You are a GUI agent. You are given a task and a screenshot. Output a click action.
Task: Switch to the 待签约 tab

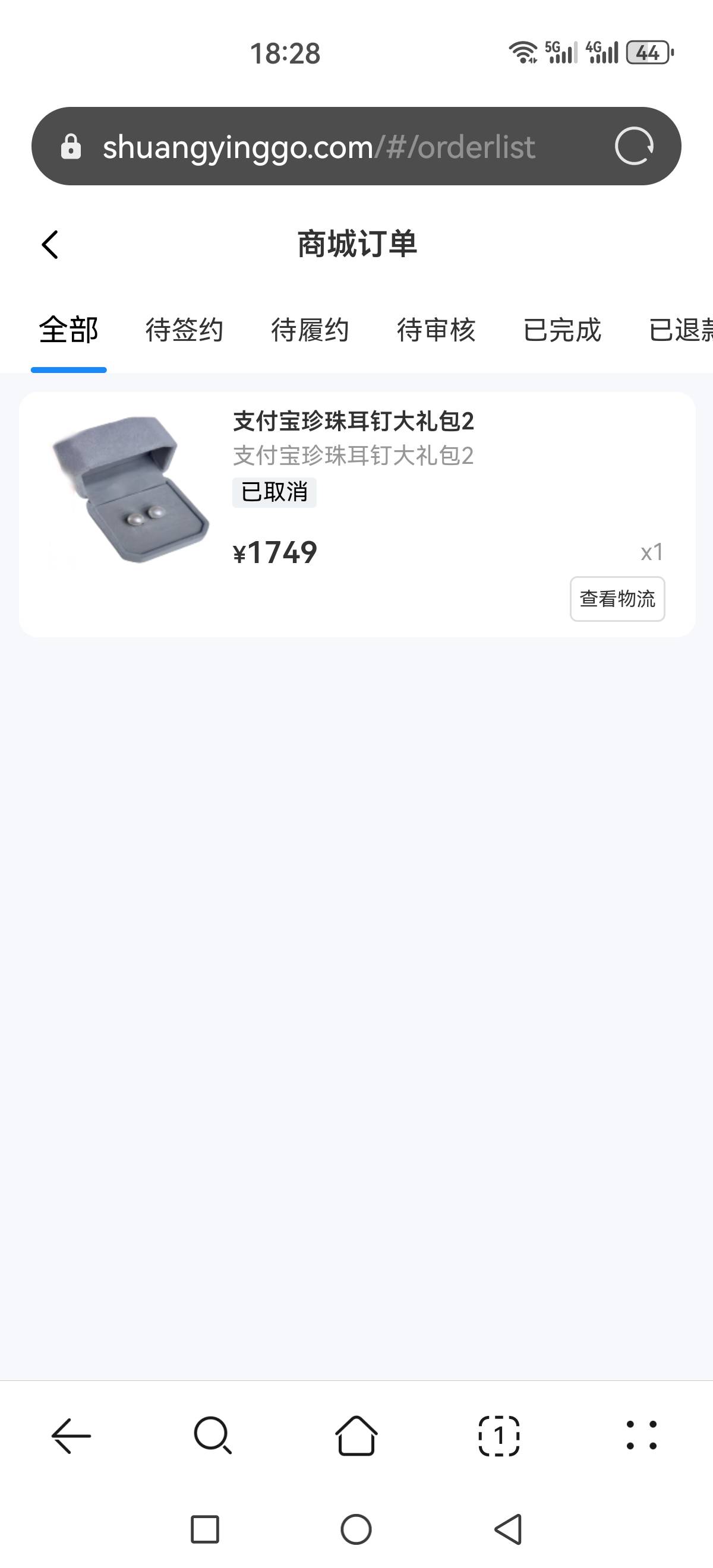point(185,330)
